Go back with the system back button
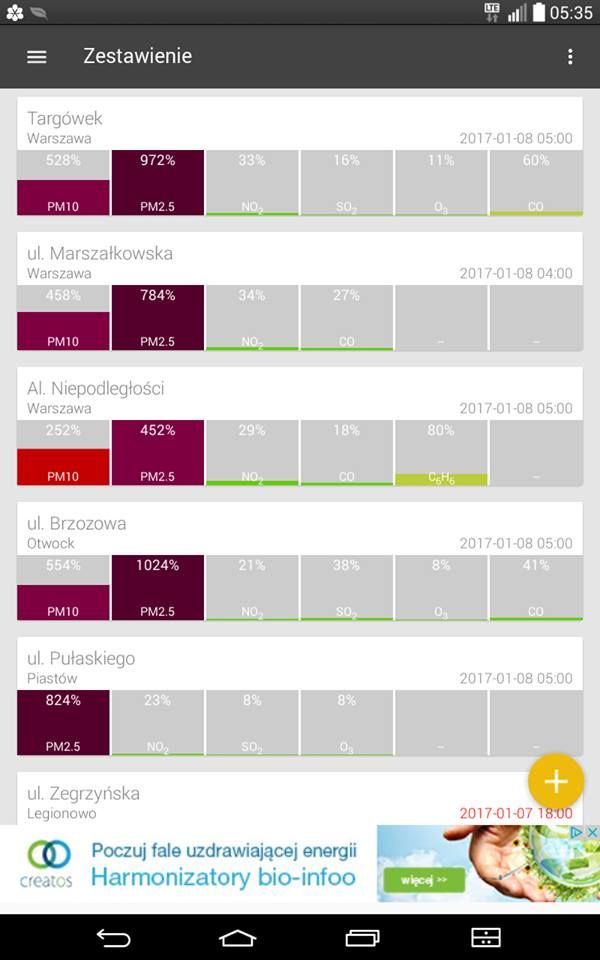The height and width of the screenshot is (960, 600). click(x=113, y=937)
